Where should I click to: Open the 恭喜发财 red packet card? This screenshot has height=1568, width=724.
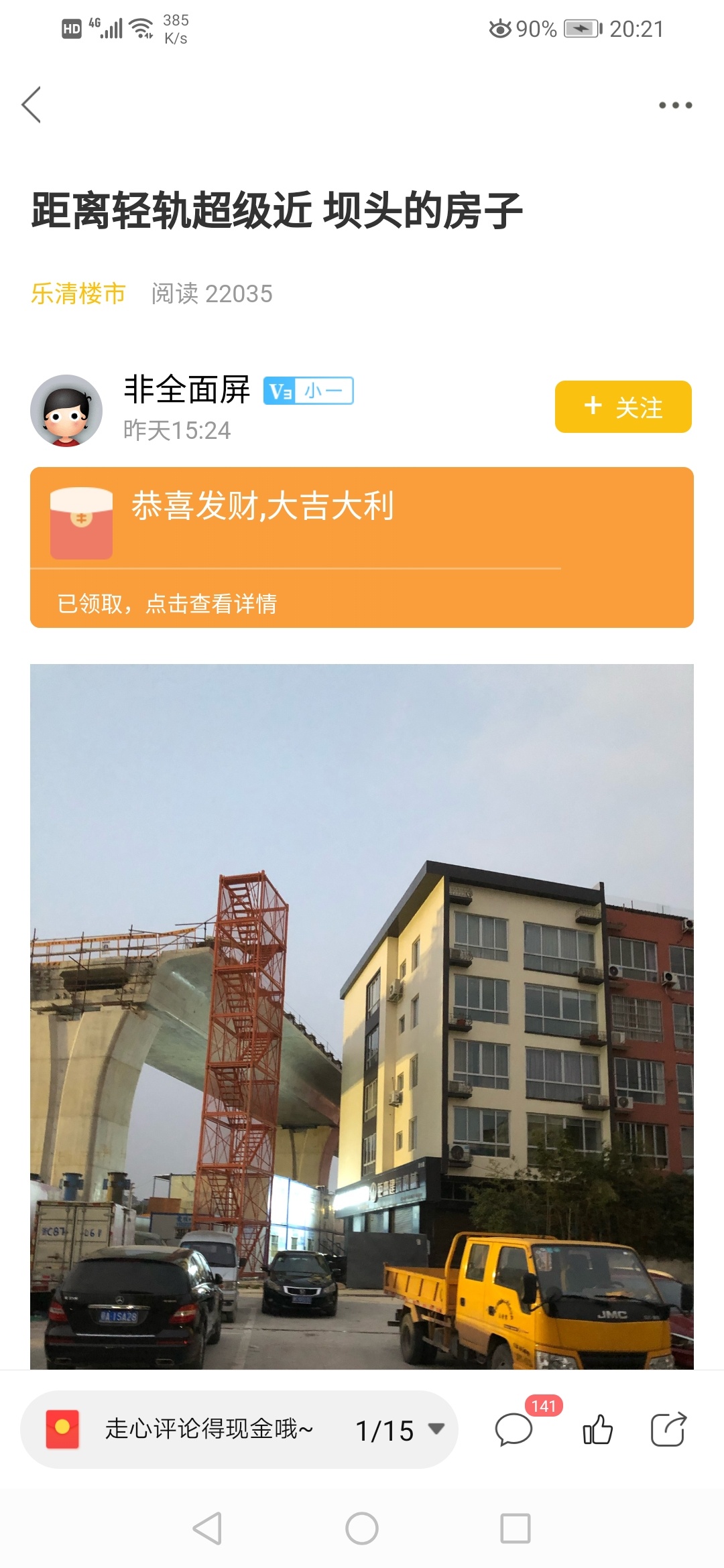coord(361,547)
